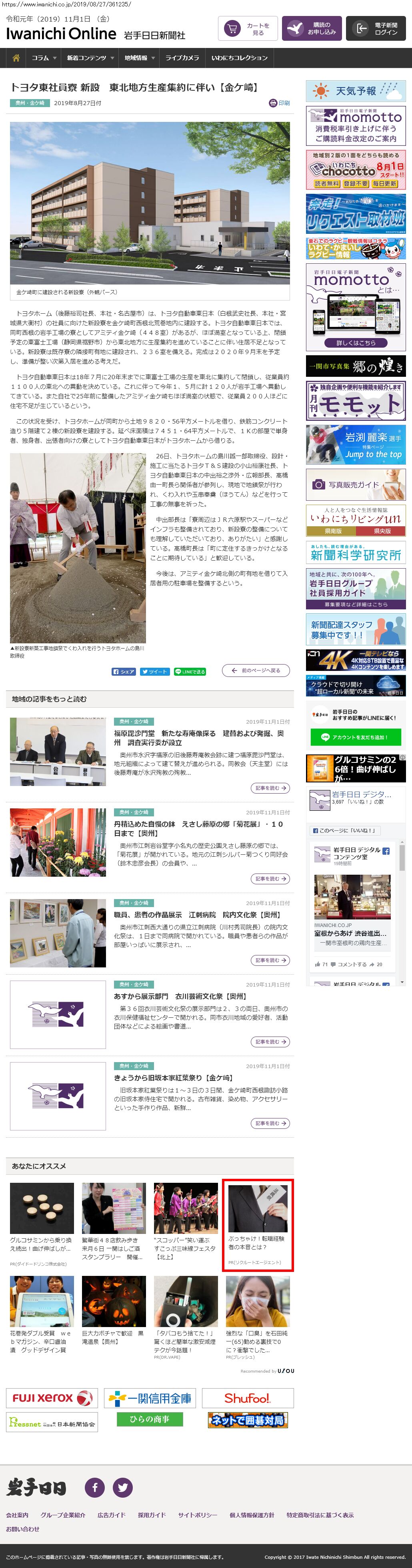Image resolution: width=412 pixels, height=1568 pixels.
Task: Send article via LINEで送る
Action: coord(190,671)
